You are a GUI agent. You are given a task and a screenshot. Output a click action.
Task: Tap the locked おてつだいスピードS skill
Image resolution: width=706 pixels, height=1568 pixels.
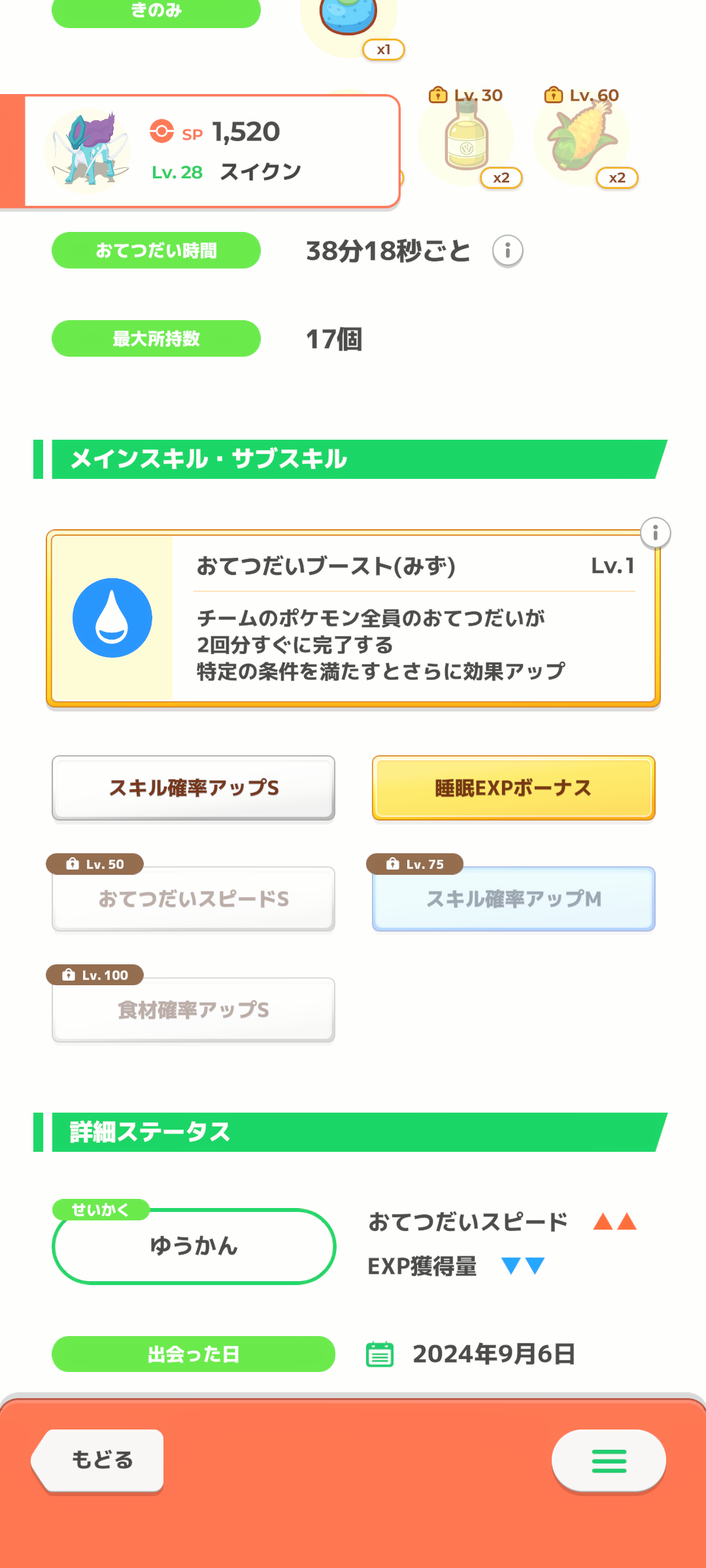(193, 898)
